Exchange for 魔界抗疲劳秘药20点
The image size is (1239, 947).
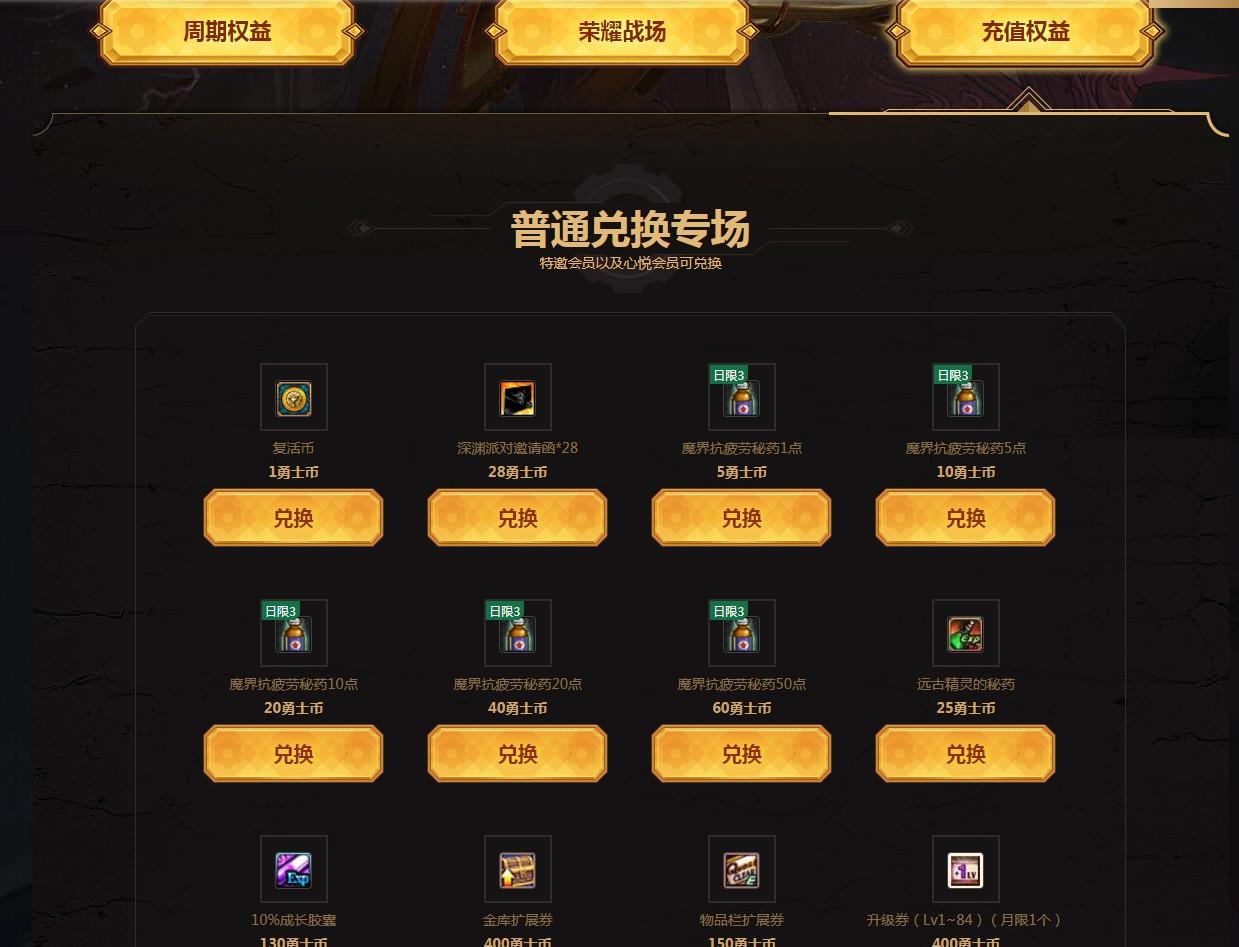[x=517, y=754]
